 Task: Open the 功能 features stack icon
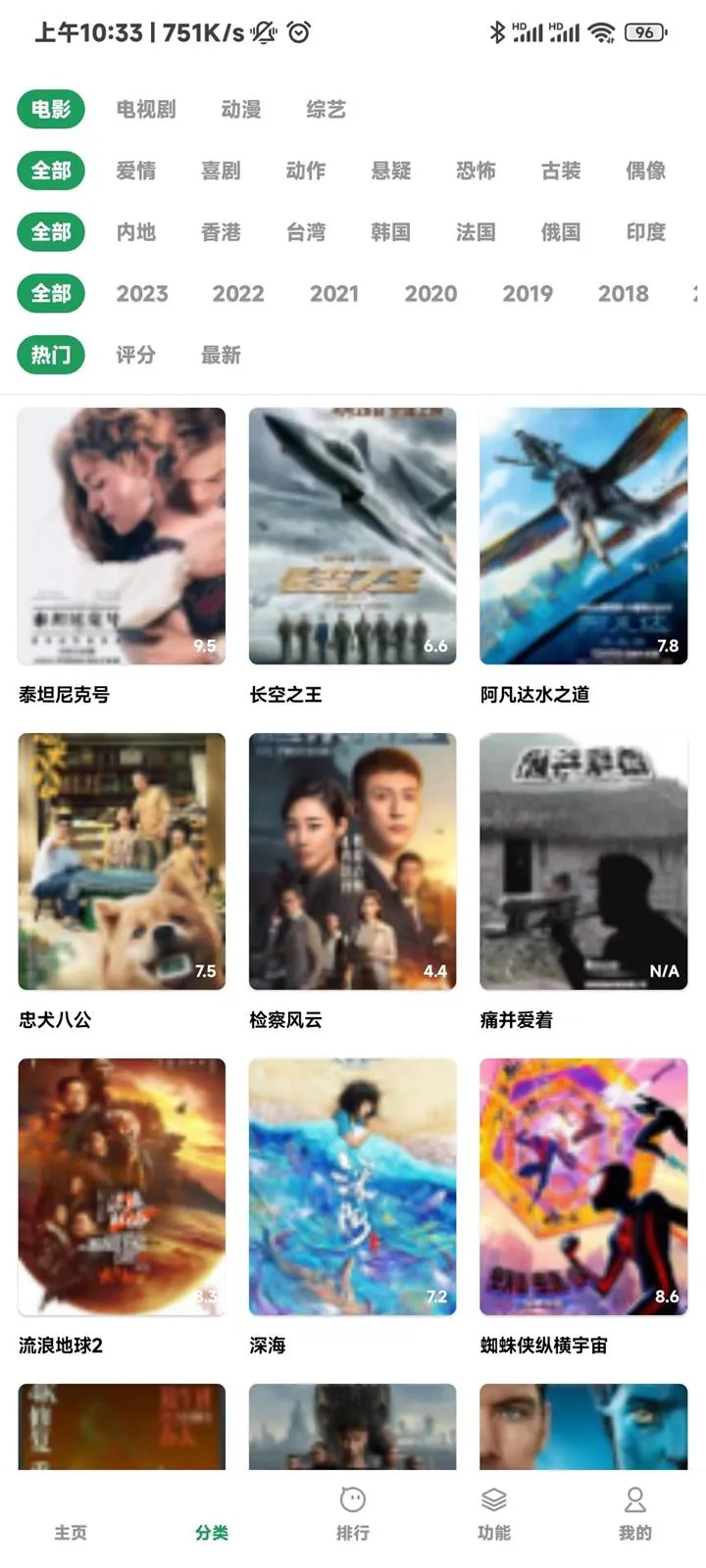[x=495, y=1499]
